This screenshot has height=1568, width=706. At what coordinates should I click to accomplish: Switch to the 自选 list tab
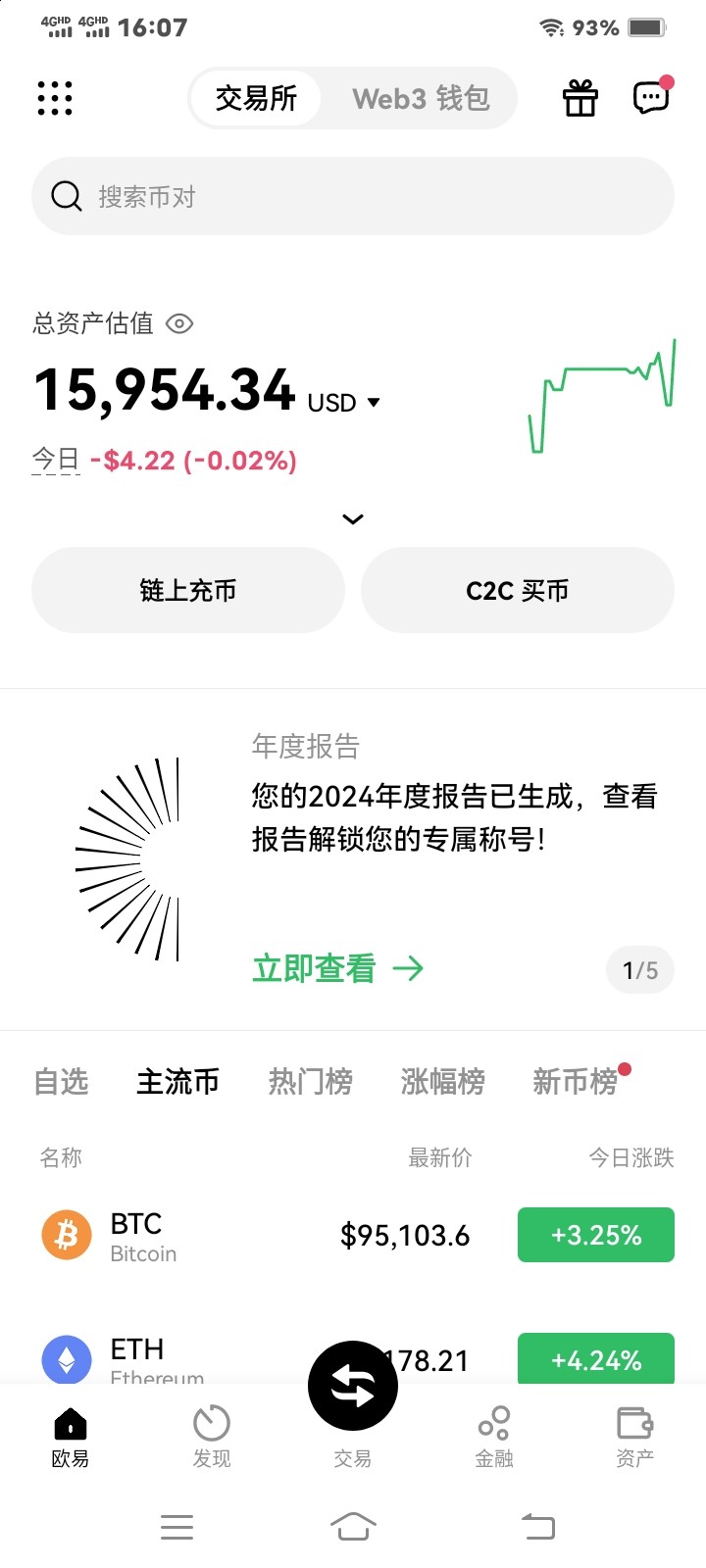61,1082
